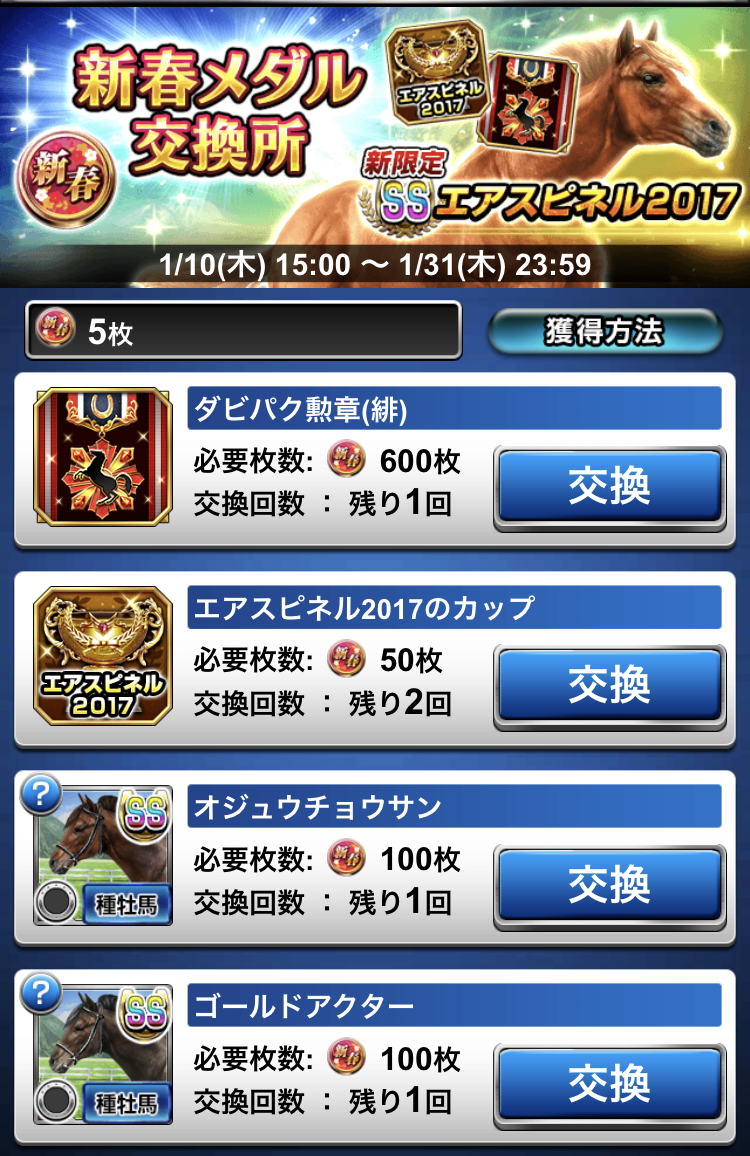Exchange medals for オジュウチョウサン
The width and height of the screenshot is (750, 1156).
point(609,884)
